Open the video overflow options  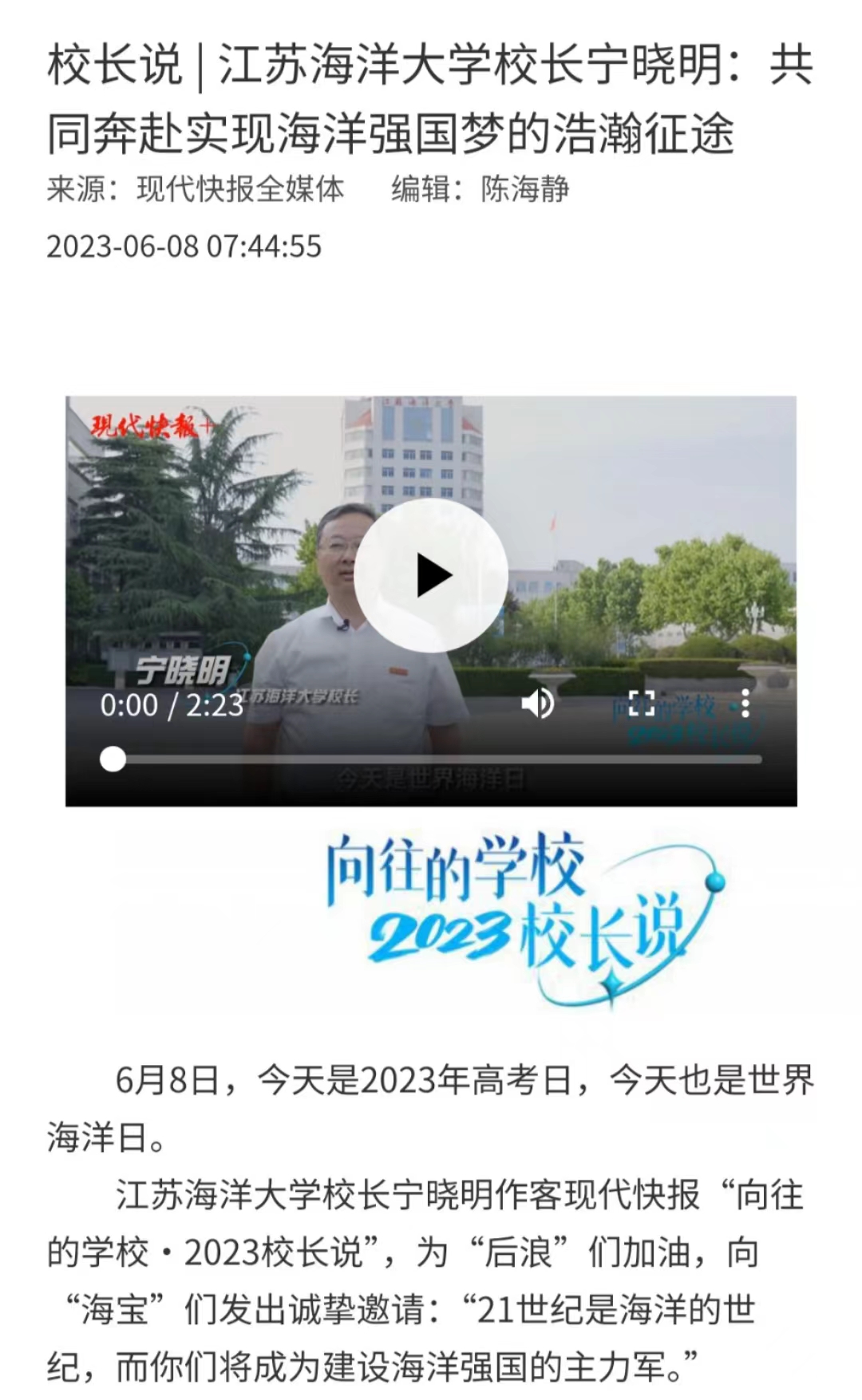[745, 704]
